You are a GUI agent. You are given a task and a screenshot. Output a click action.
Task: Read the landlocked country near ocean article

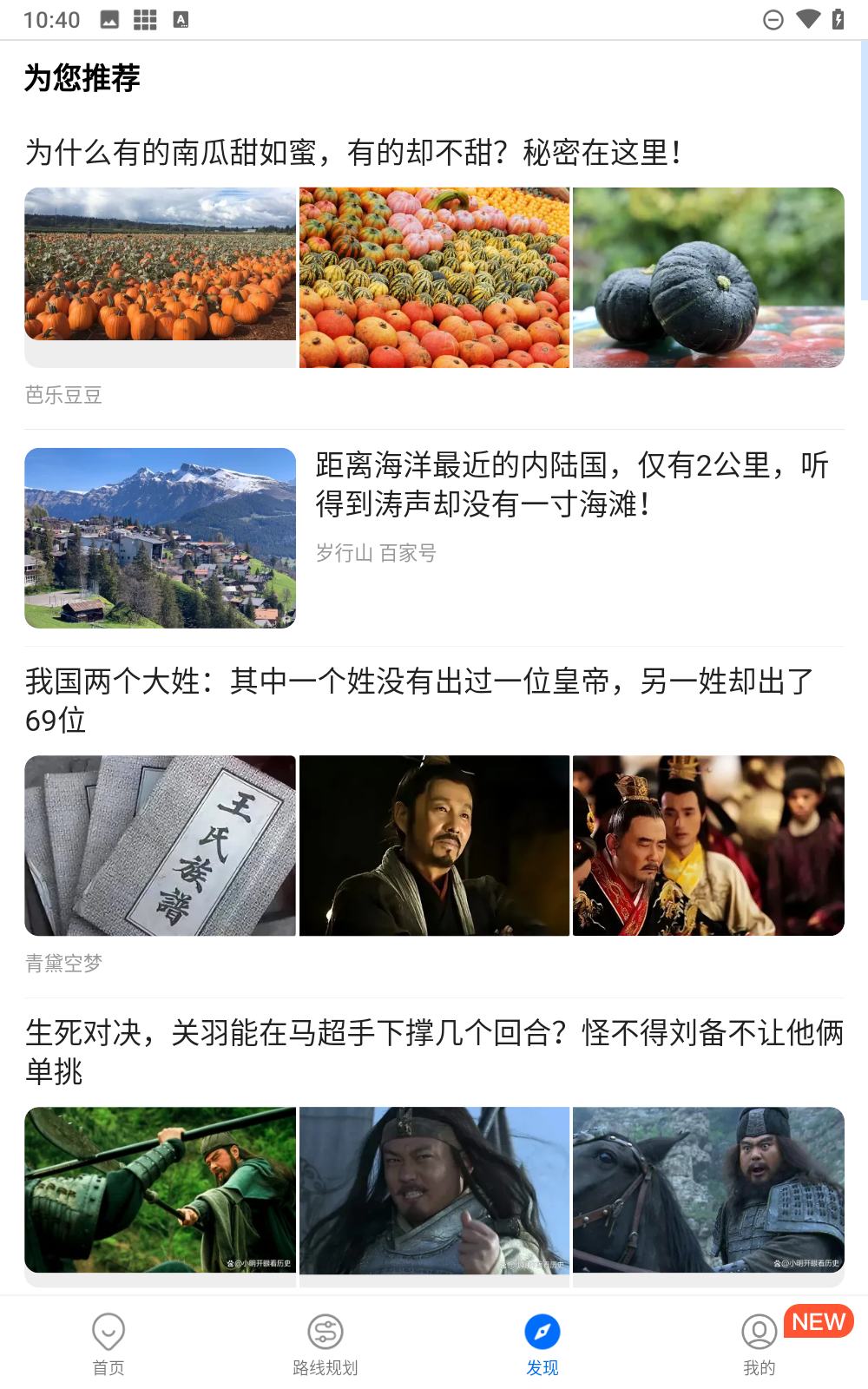[569, 484]
